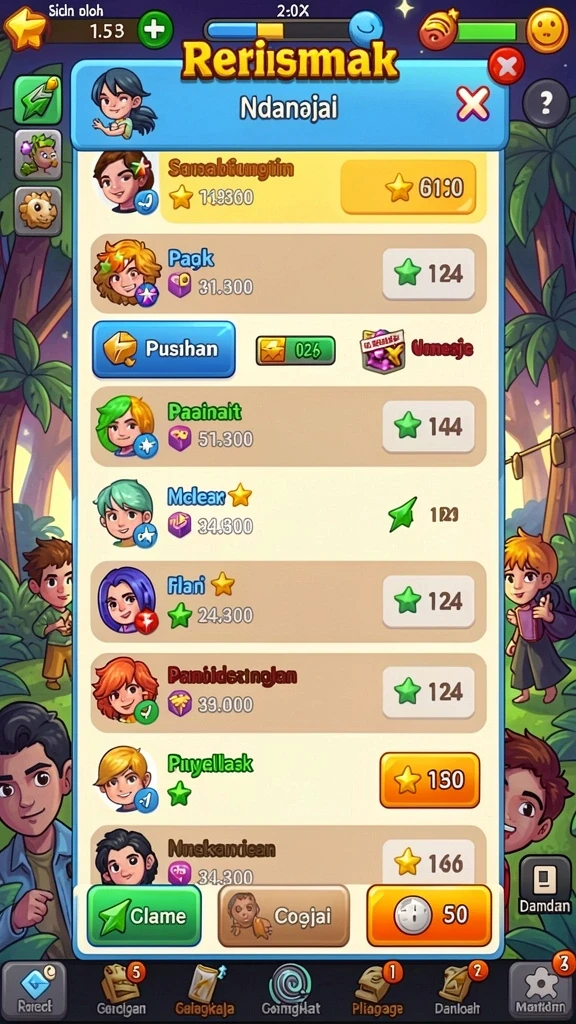This screenshot has width=576, height=1024.
Task: Tap the red close button near the title
Action: [506, 65]
